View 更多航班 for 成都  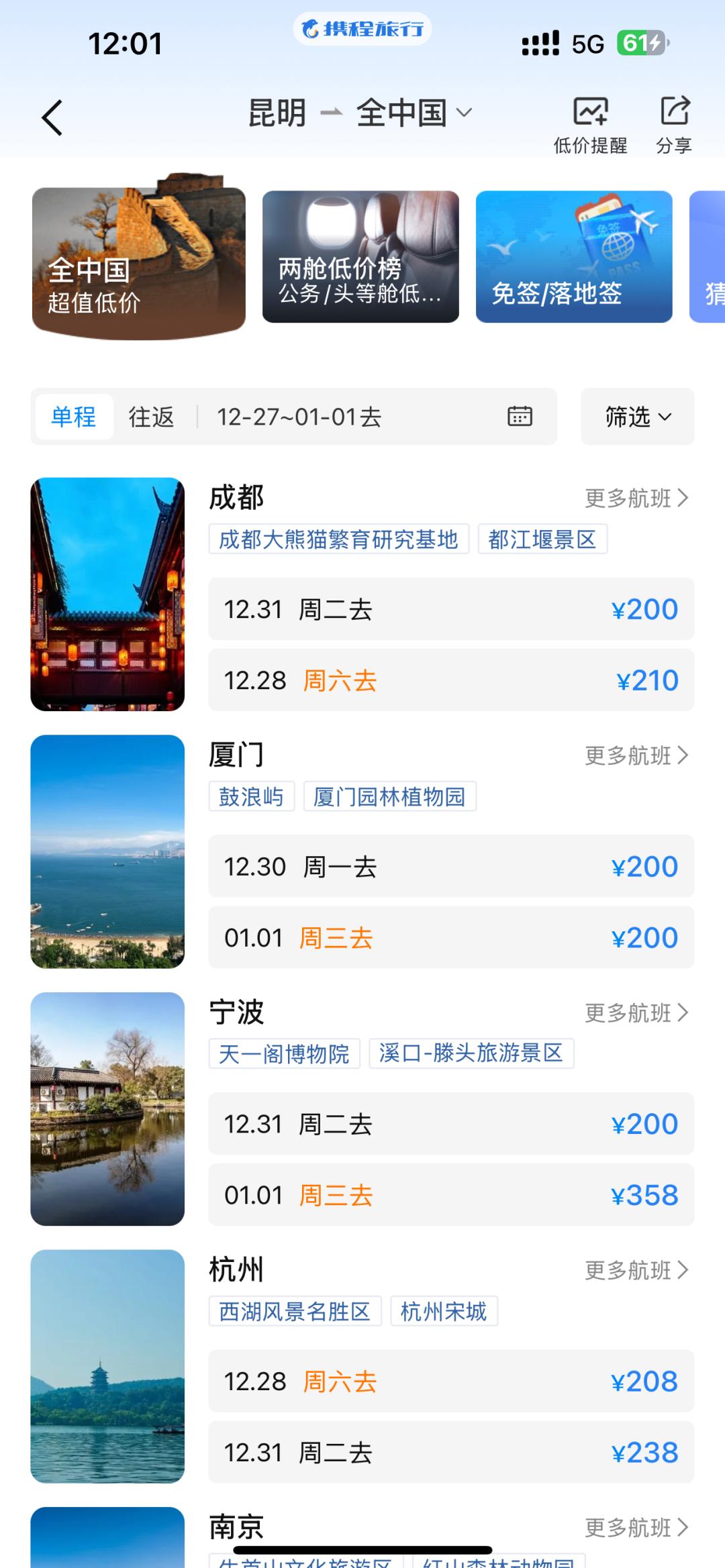tap(636, 498)
